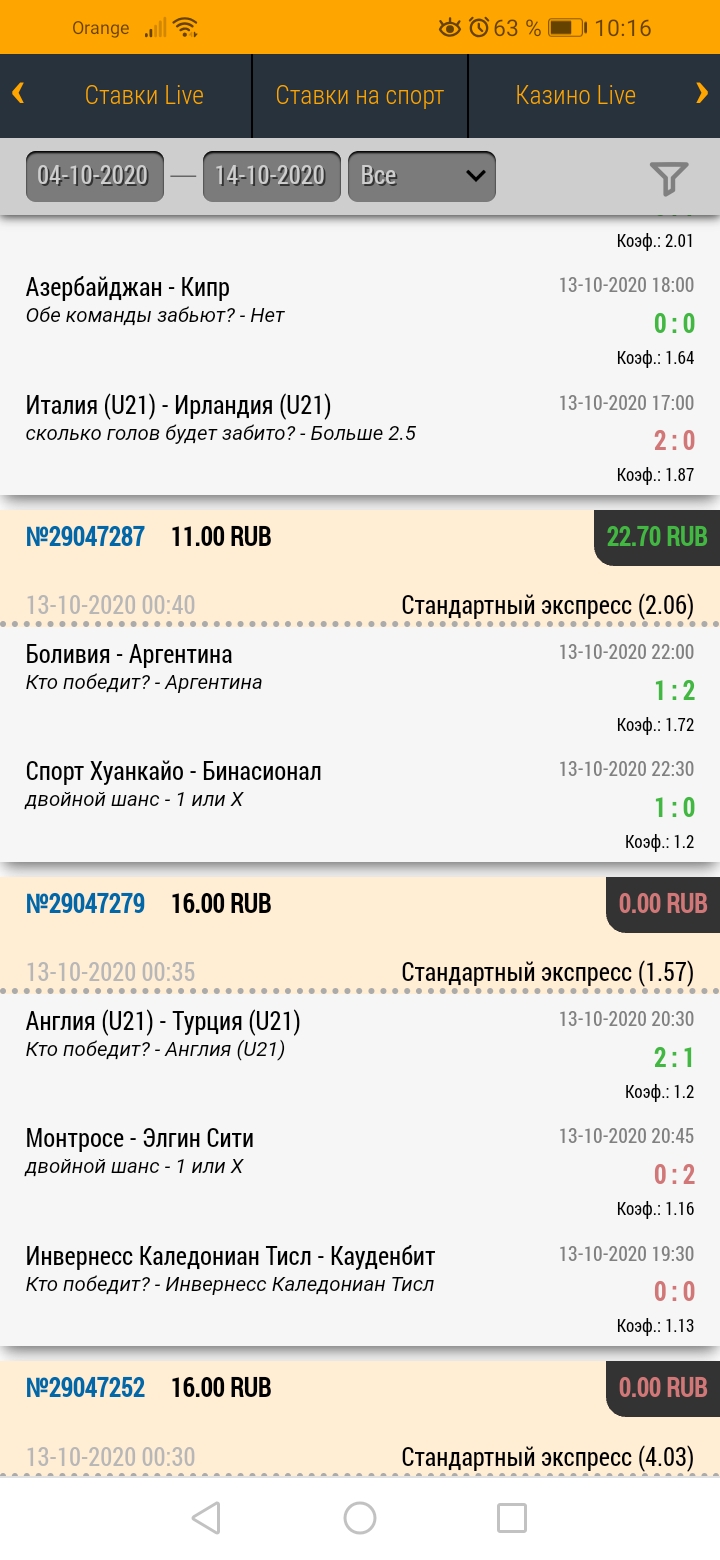Tap the system back button
This screenshot has width=720, height=1560.
[206, 1518]
